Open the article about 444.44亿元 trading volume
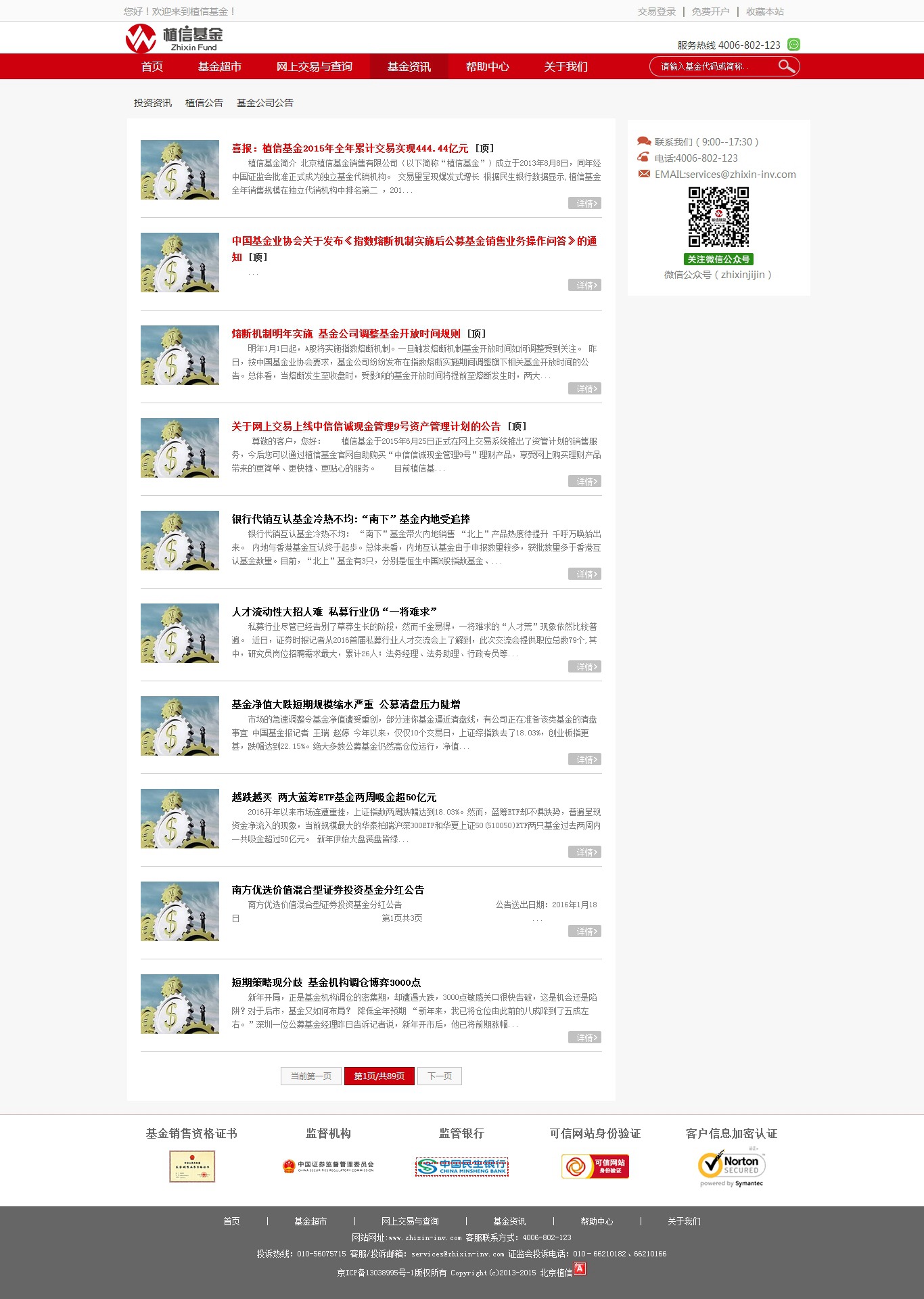 click(x=350, y=148)
